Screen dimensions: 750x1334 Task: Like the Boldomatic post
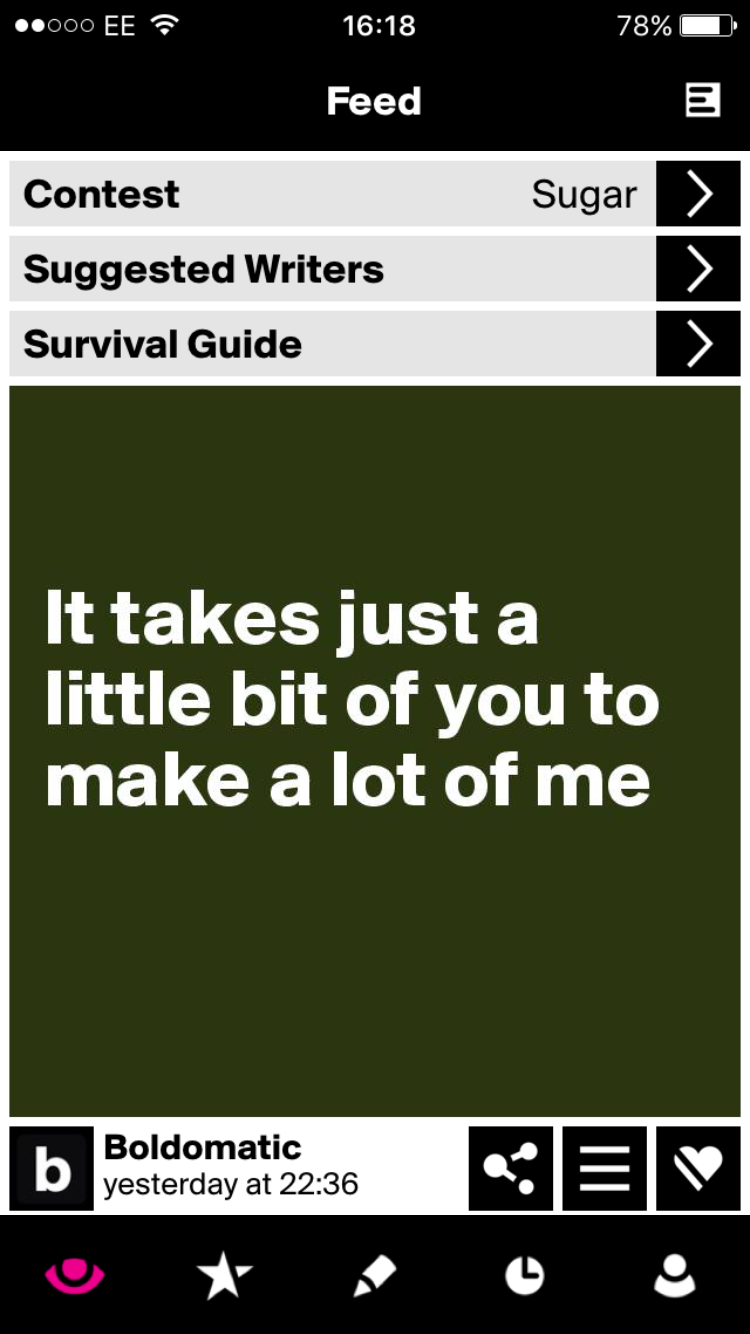698,1169
